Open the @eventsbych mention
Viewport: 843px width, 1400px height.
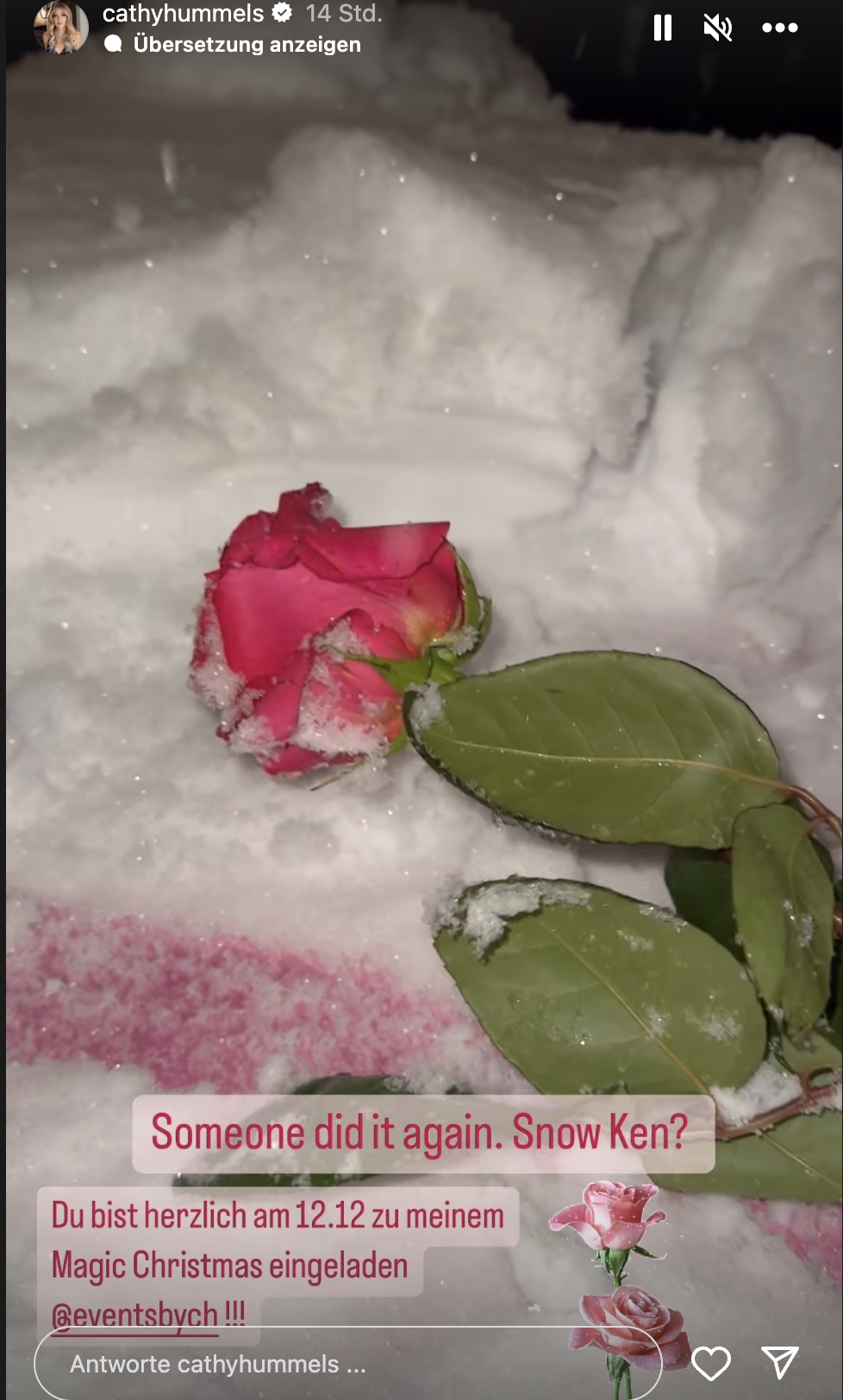tap(134, 1316)
